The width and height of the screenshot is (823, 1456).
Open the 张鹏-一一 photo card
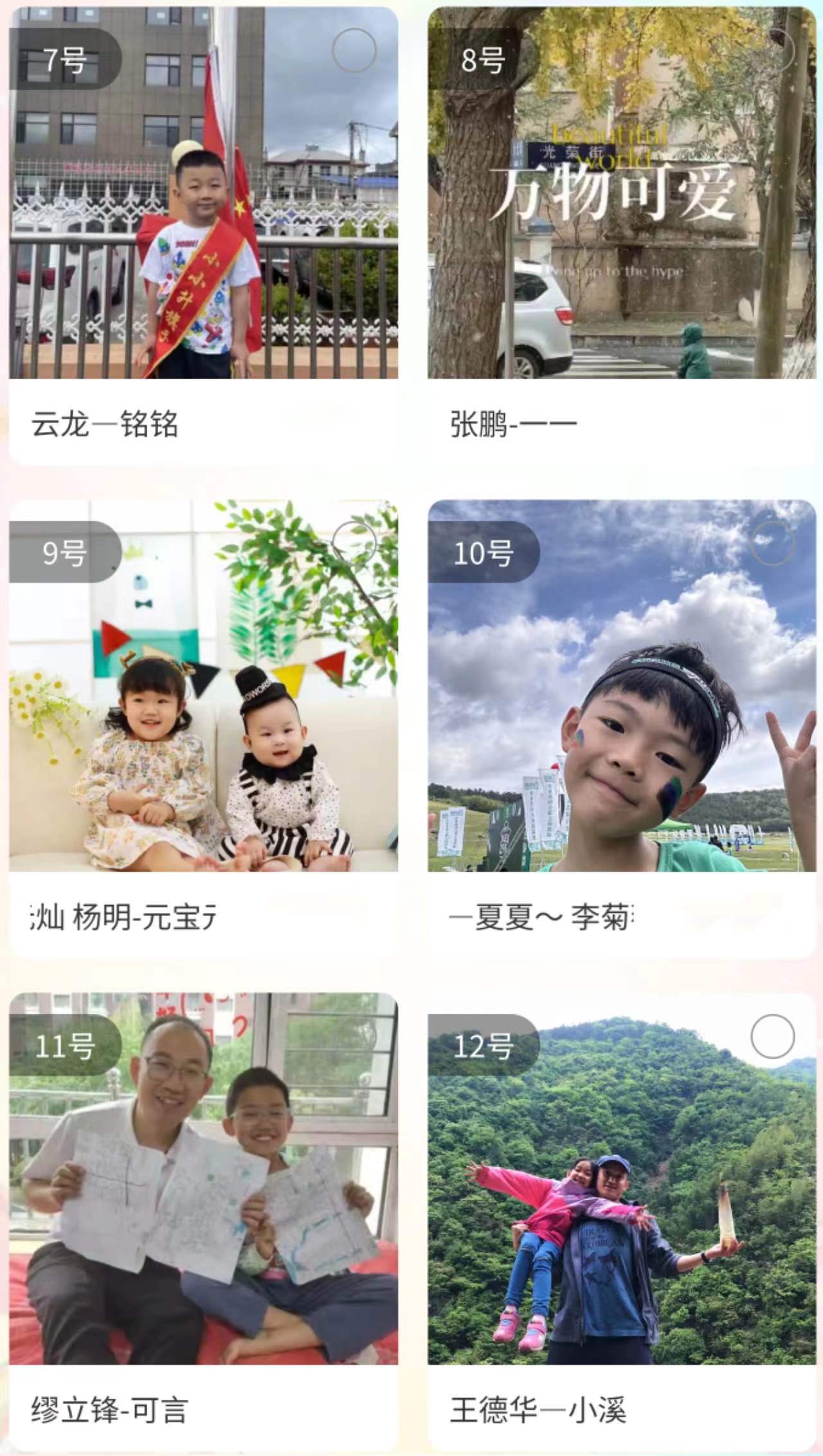coord(622,236)
